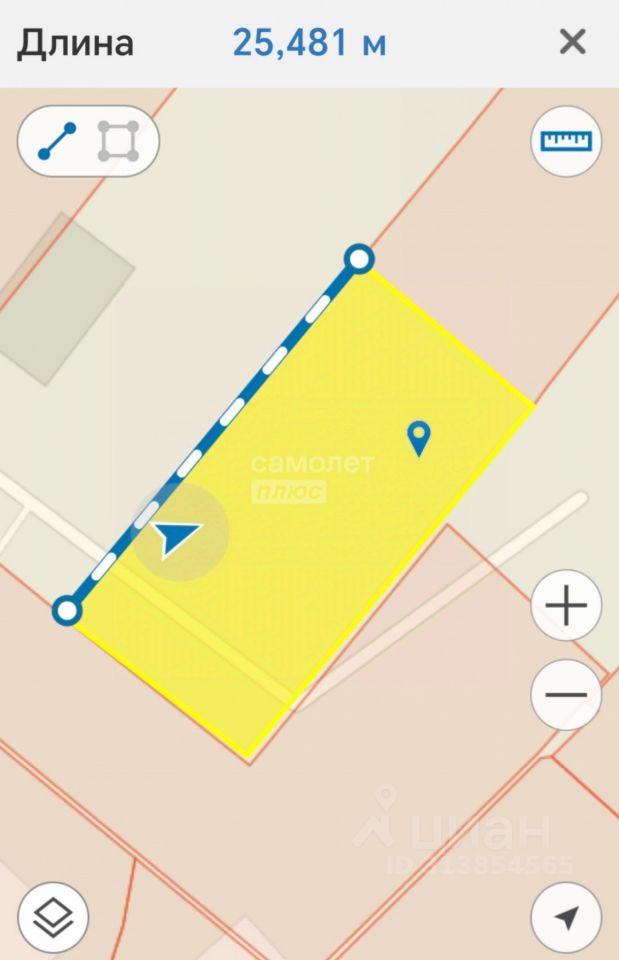The image size is (619, 960).
Task: Close the length measurement panel
Action: point(572,42)
